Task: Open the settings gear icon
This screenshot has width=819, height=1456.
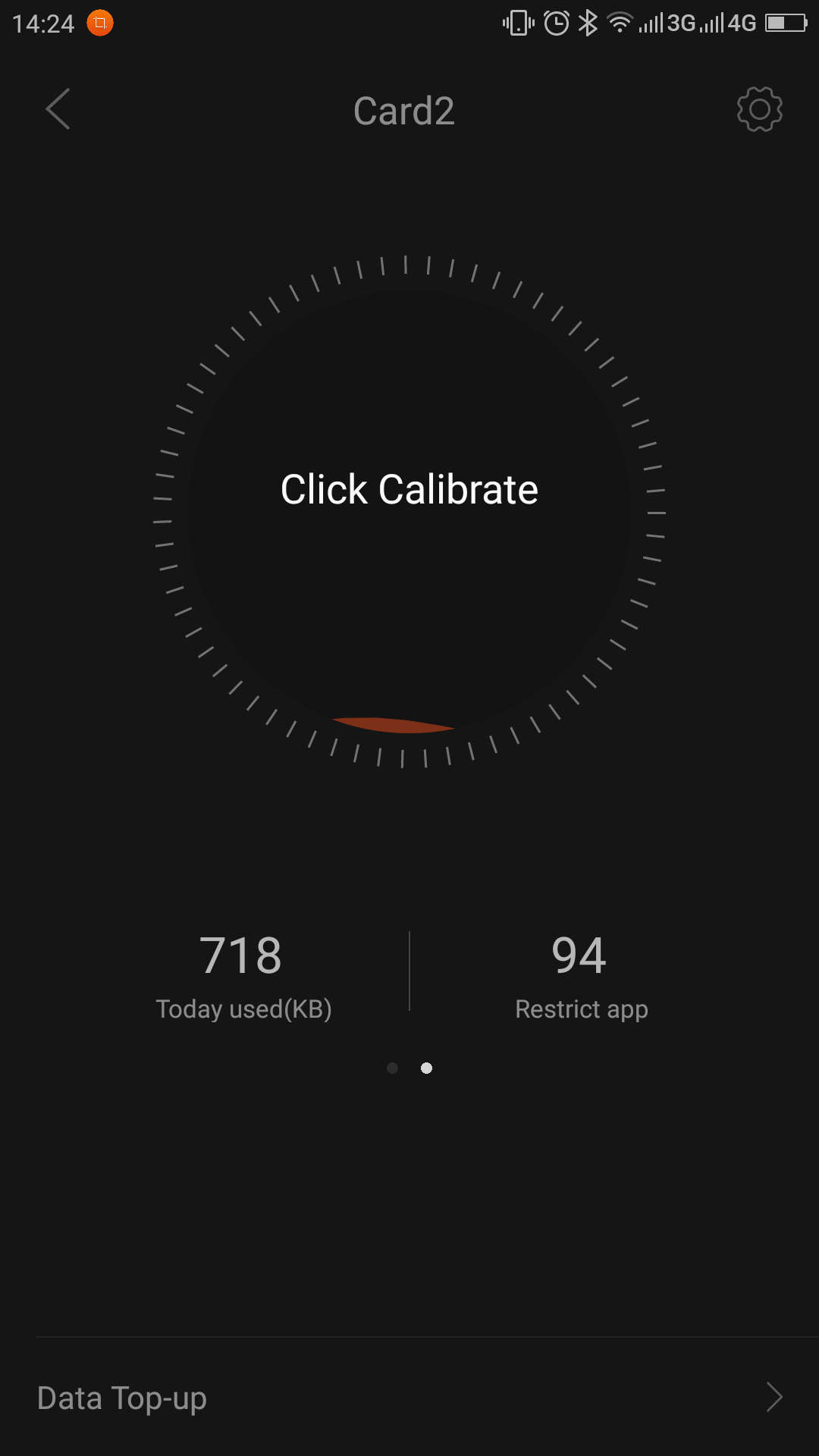Action: (x=759, y=109)
